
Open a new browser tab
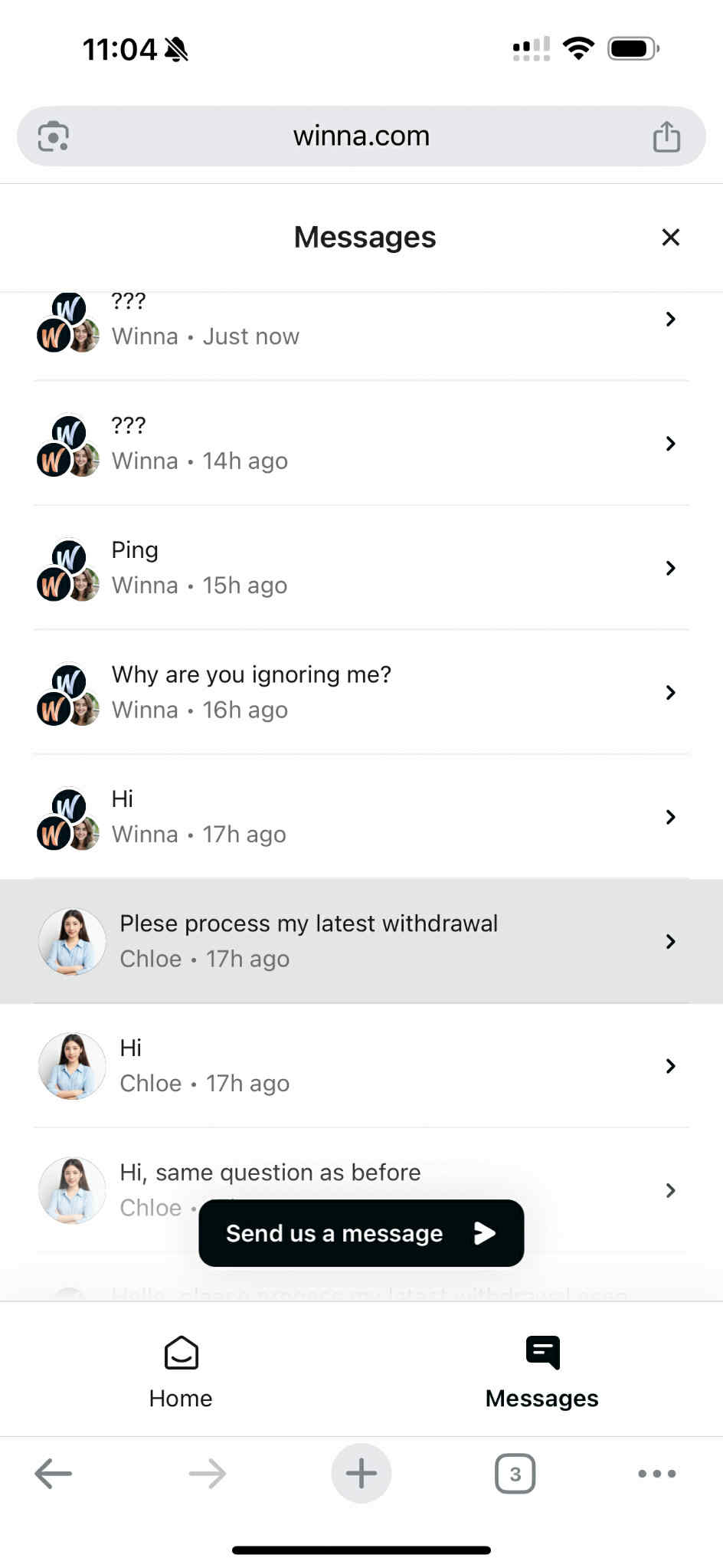(x=361, y=1473)
